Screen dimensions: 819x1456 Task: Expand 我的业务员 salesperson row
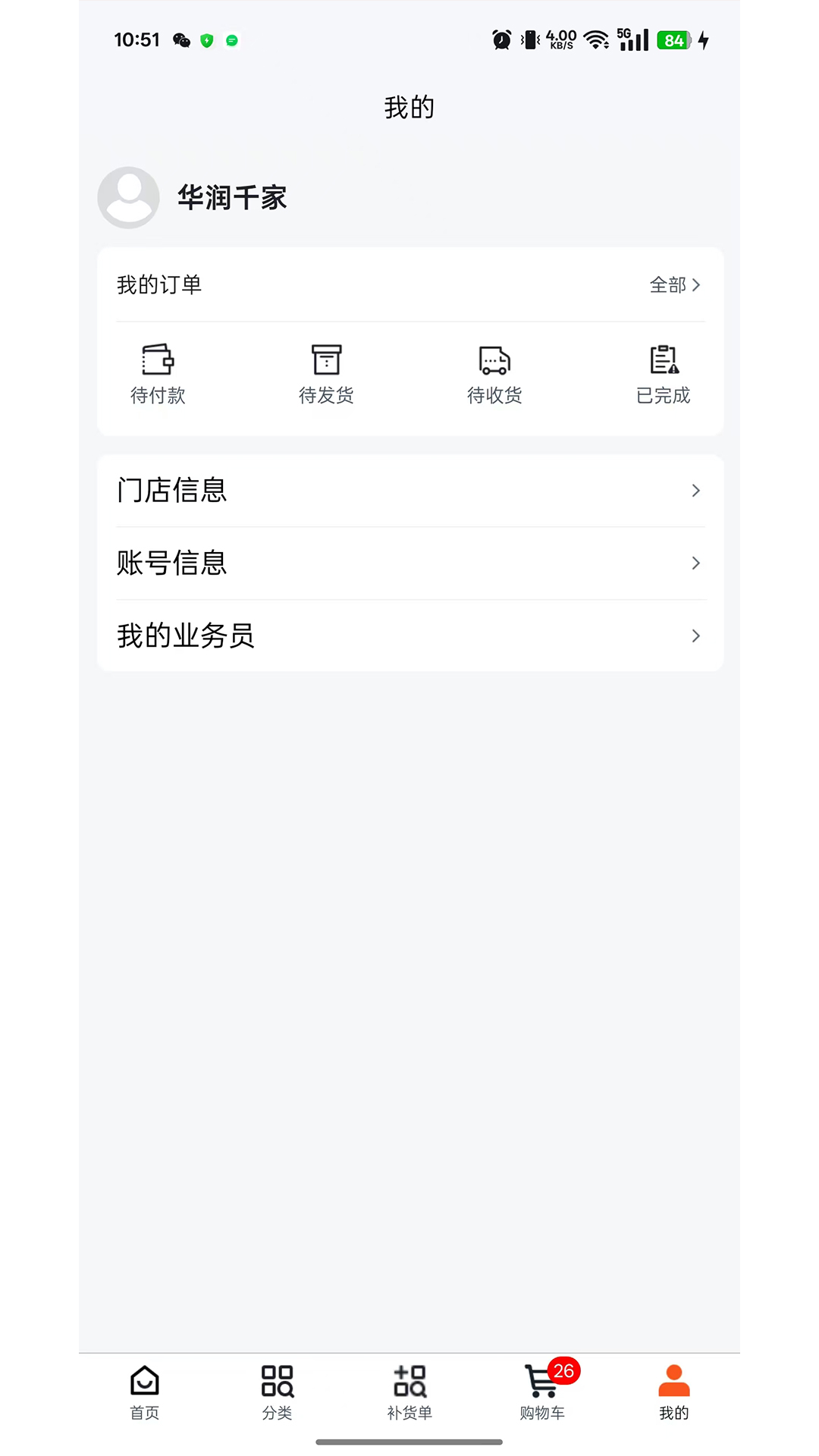[x=409, y=635]
